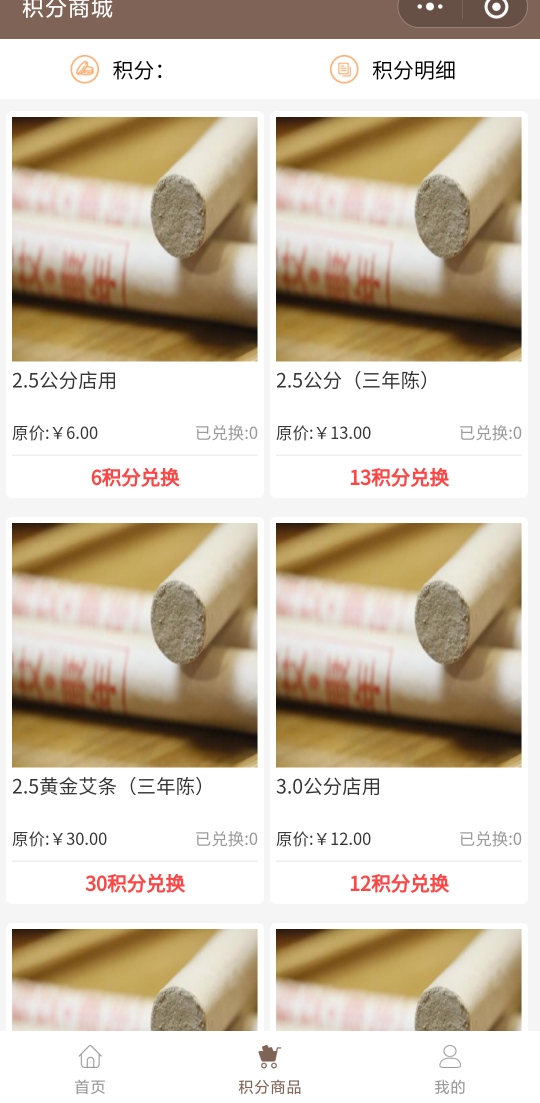Redeem with 6积分兑换 button
Screen dimensions: 540x1103
135,477
